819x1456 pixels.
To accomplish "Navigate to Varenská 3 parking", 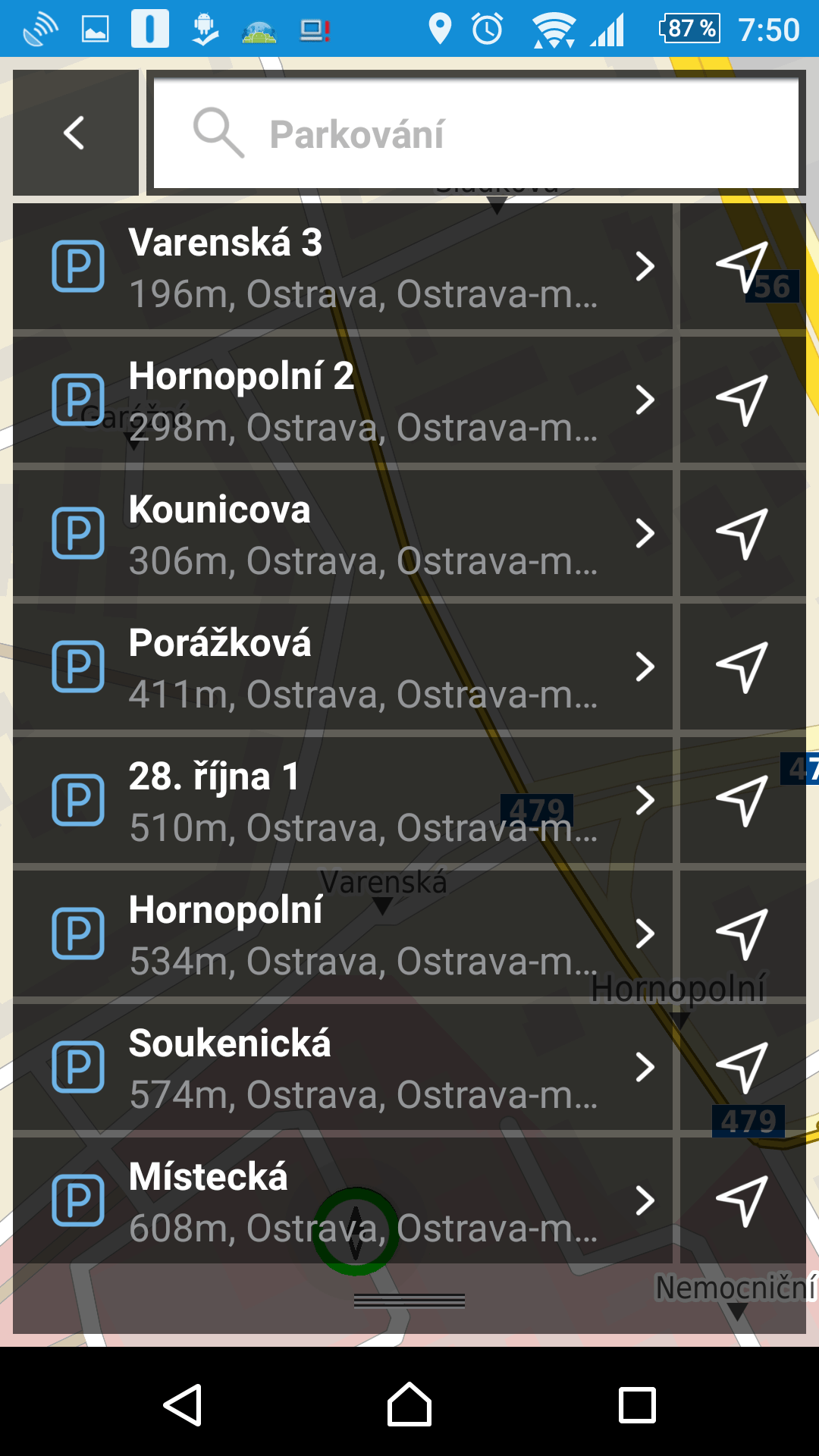I will click(742, 267).
